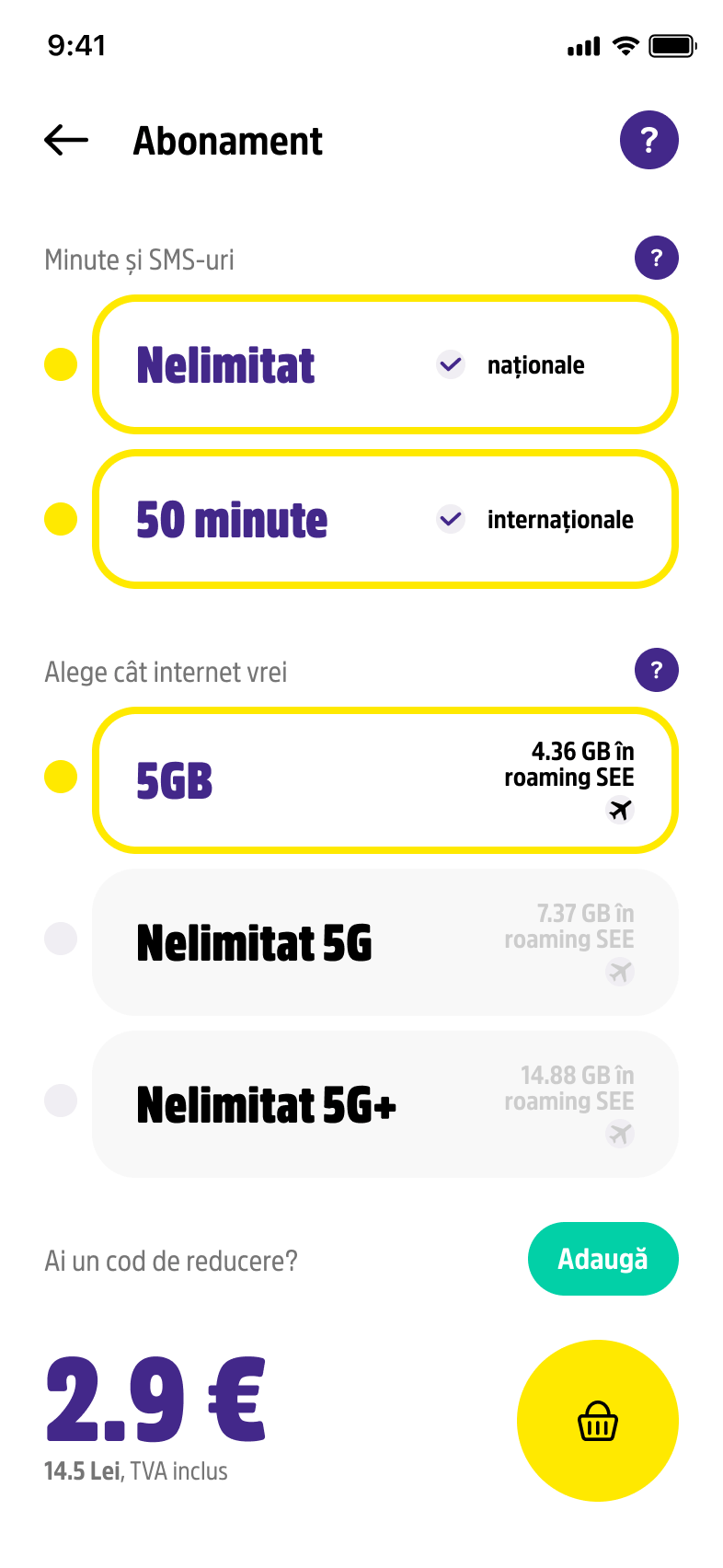This screenshot has width=723, height=1568.
Task: Select the 5GB internet plan
Action: (384, 780)
